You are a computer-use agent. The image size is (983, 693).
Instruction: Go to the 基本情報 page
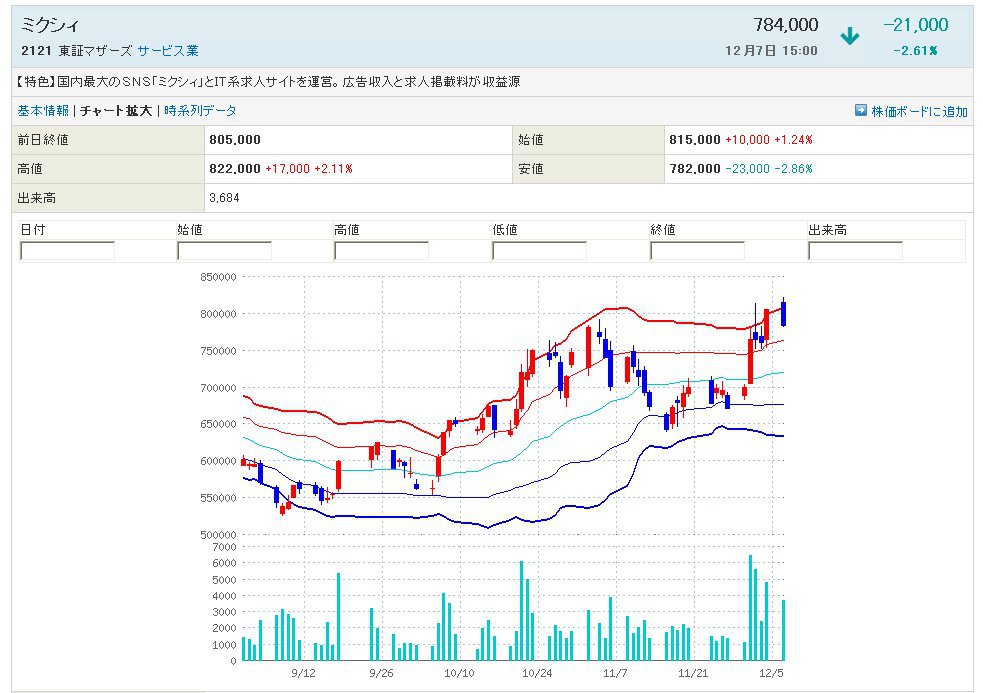[43, 111]
